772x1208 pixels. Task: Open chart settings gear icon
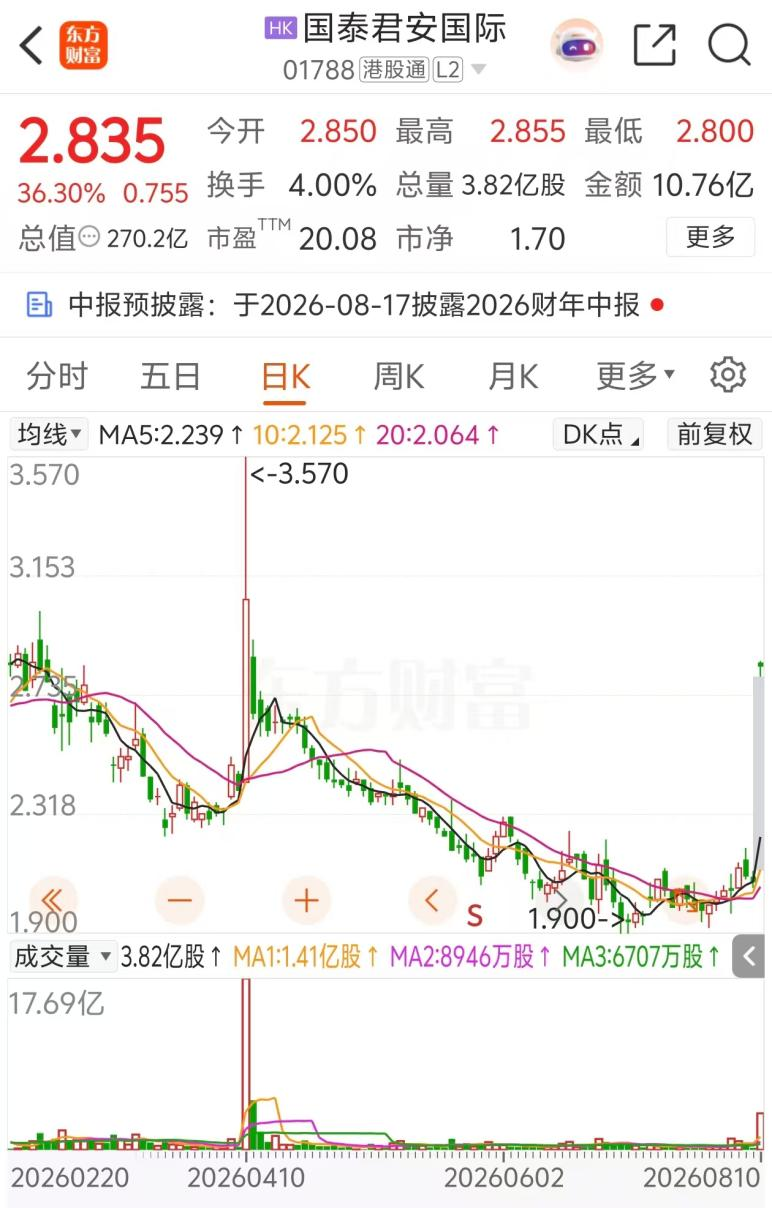click(x=728, y=375)
